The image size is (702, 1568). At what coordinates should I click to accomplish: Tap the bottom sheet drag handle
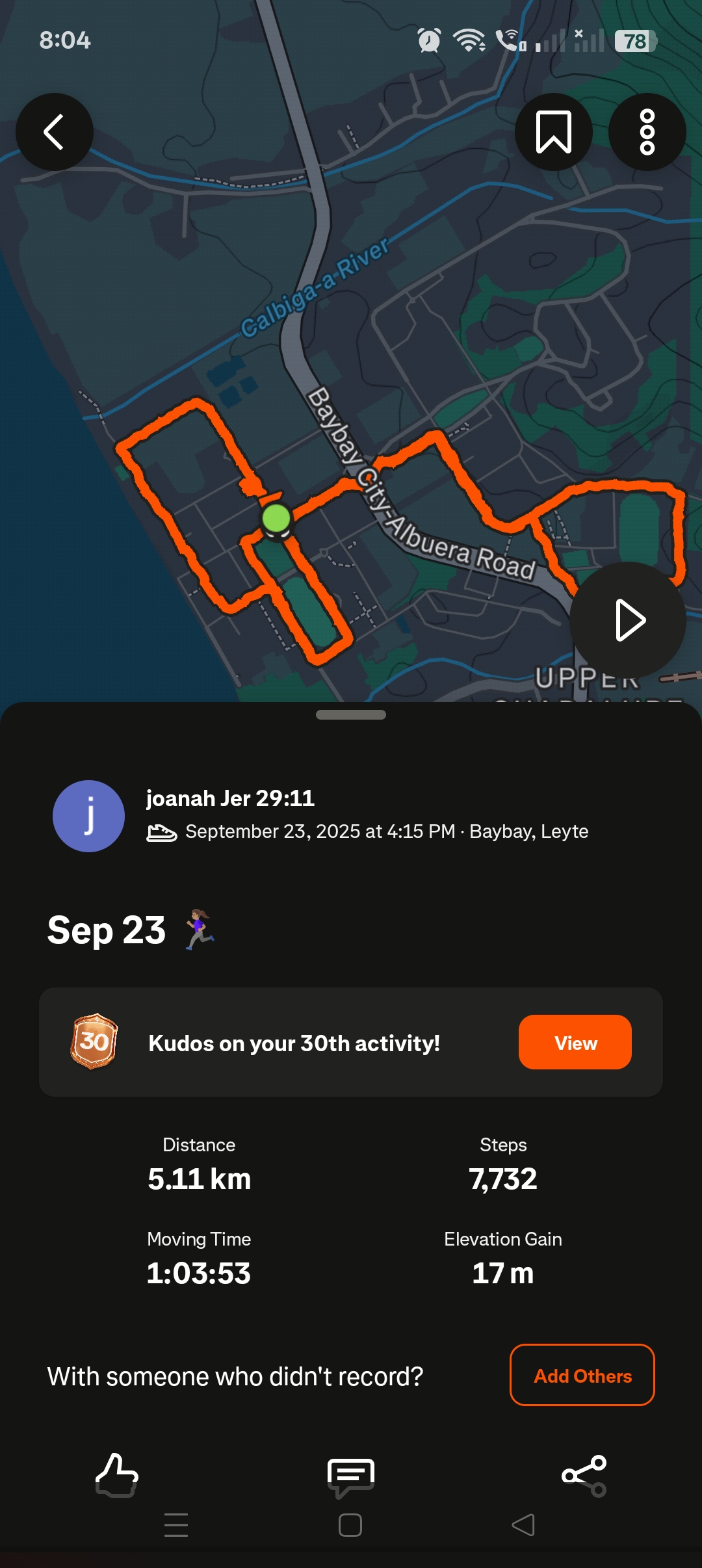pos(351,714)
